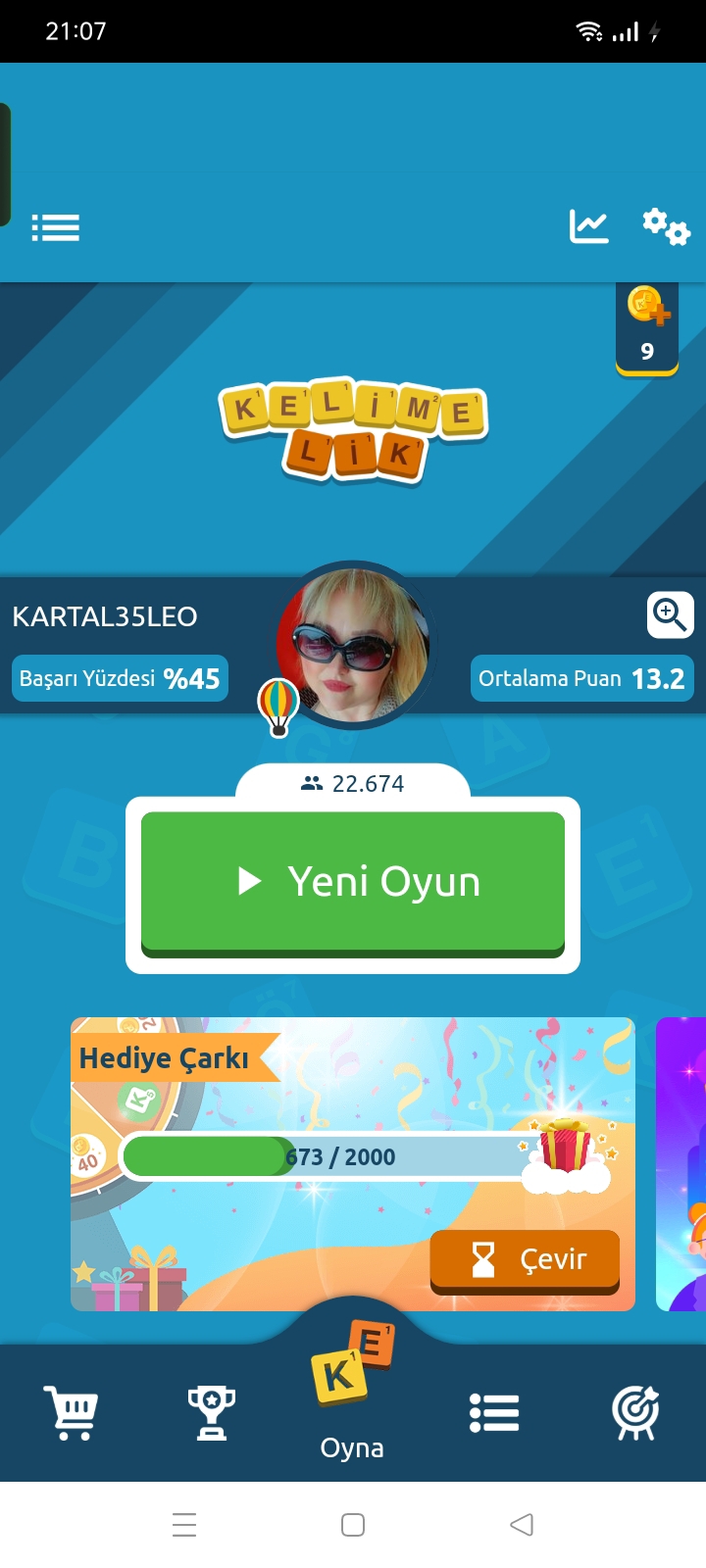The width and height of the screenshot is (706, 1568).
Task: Open the list tab in bottom navigation
Action: (494, 1412)
